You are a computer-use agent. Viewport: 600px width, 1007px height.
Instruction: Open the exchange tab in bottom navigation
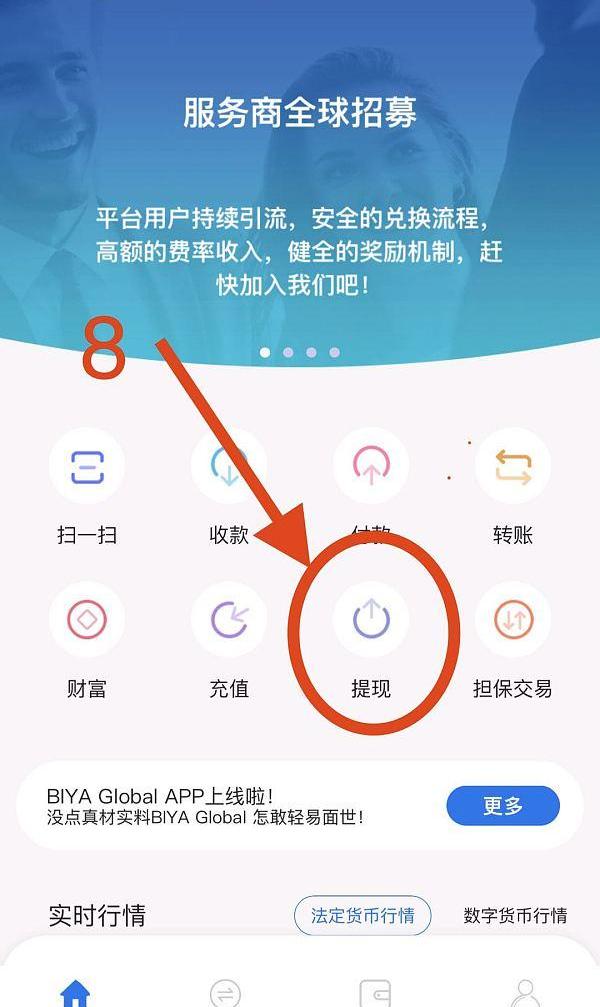click(225, 993)
